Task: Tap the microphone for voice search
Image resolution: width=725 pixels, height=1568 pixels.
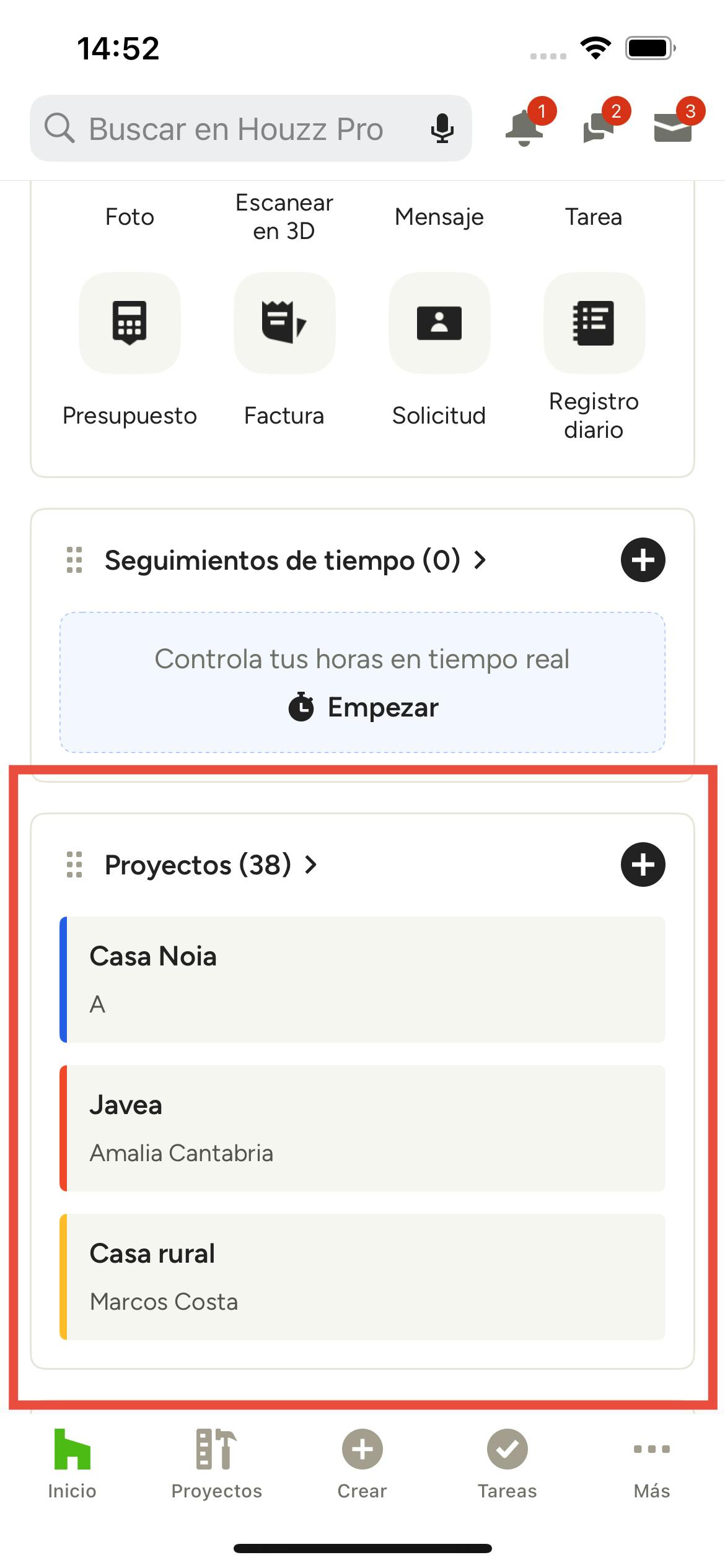Action: 442,129
